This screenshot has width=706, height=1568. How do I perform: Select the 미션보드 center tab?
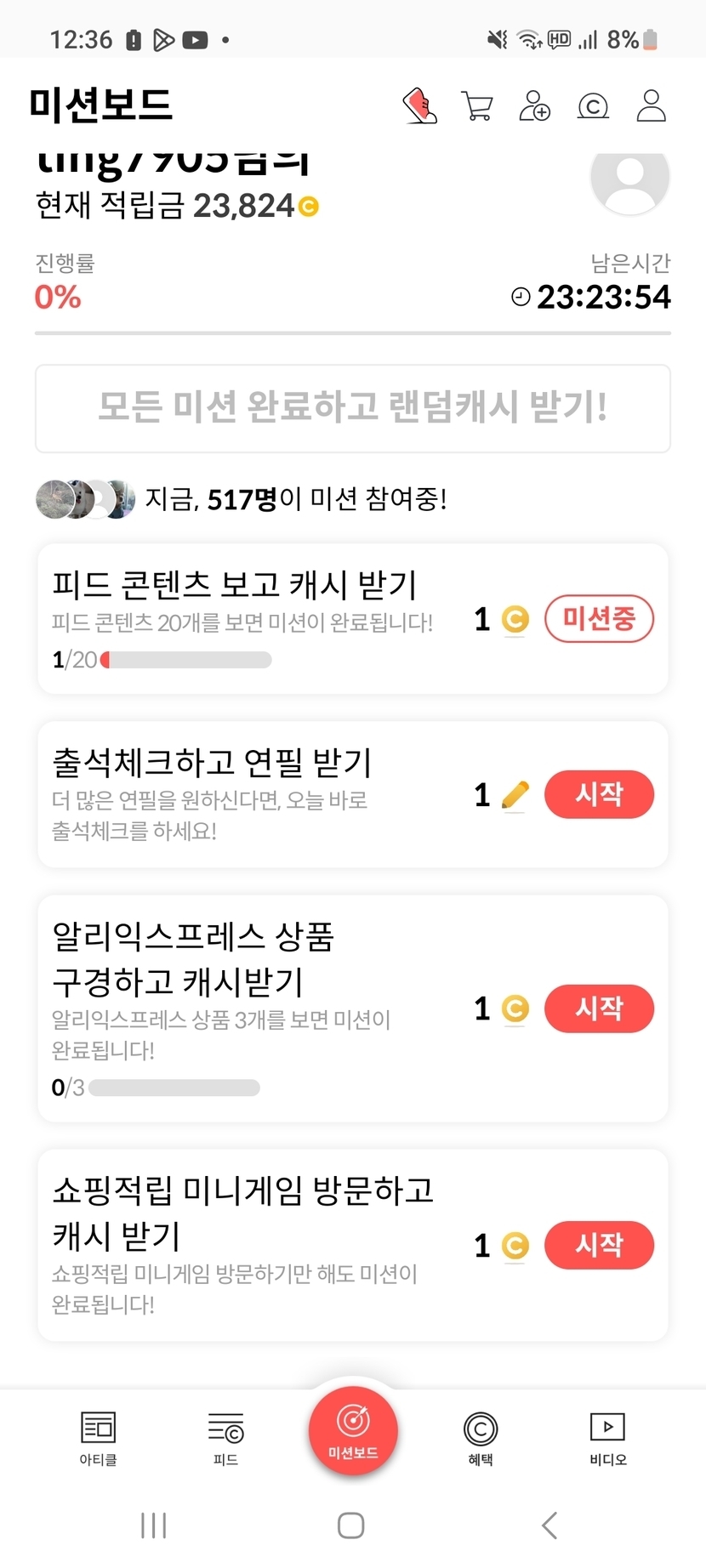[353, 1429]
